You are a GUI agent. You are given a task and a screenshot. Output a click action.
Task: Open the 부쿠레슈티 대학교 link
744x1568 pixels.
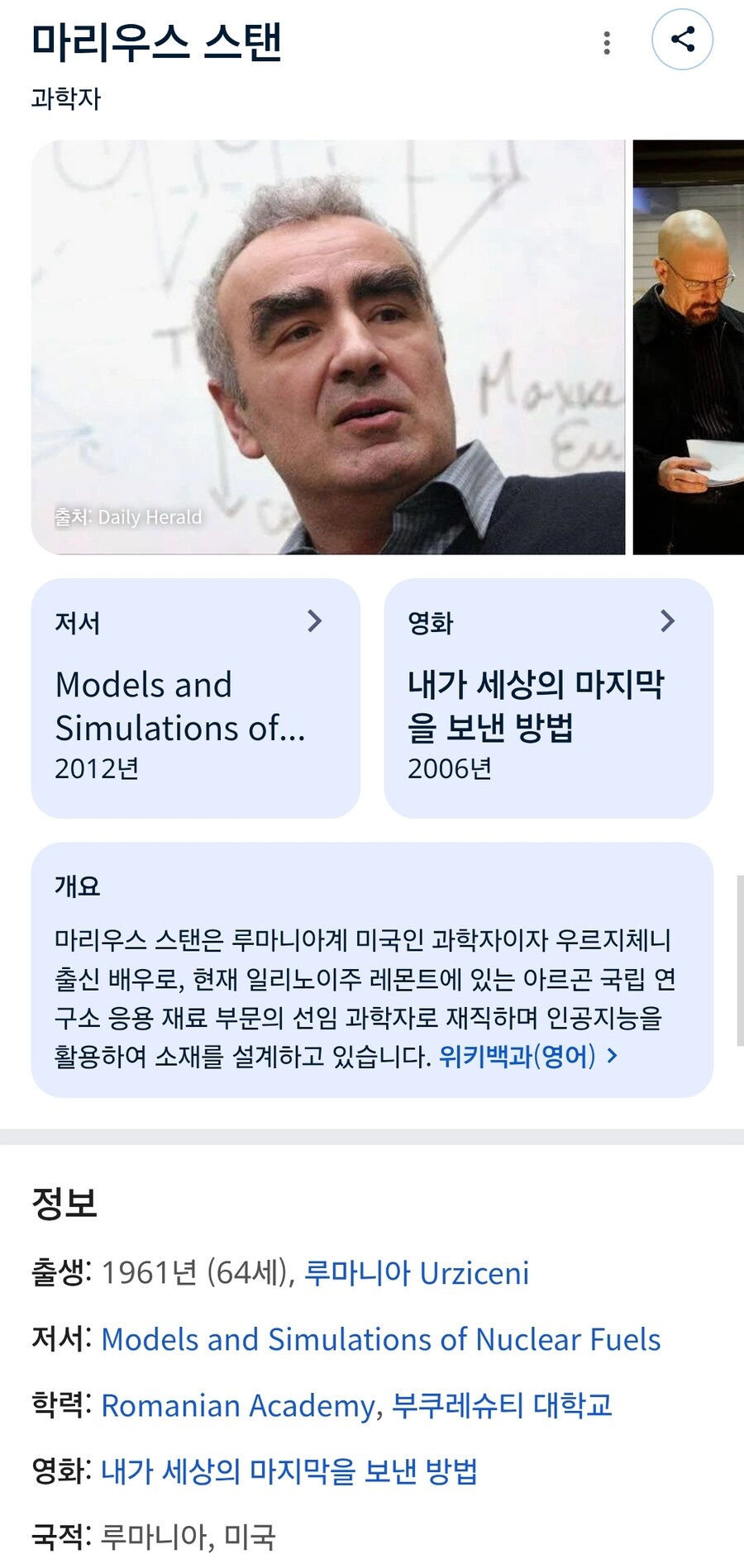click(x=502, y=1405)
